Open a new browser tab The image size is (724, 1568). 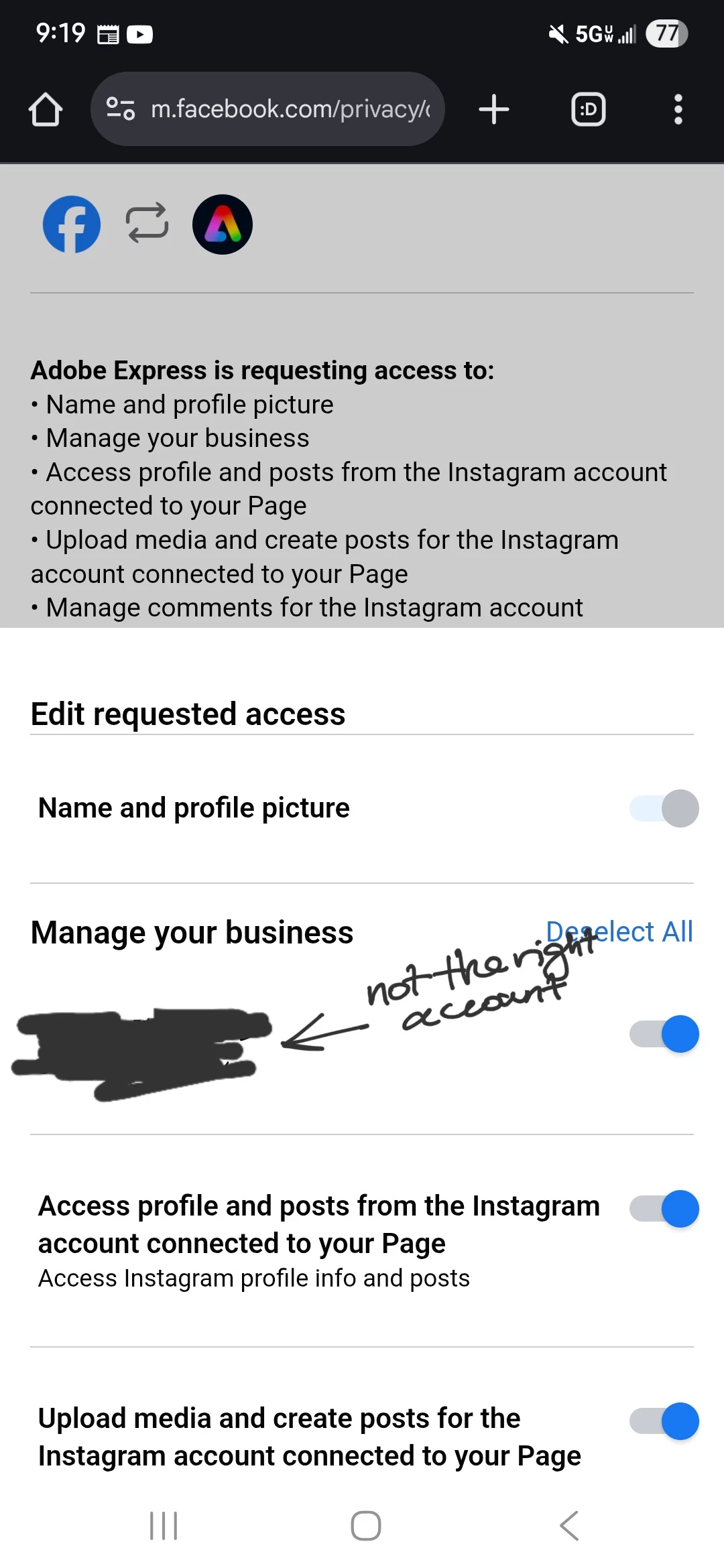[x=494, y=109]
